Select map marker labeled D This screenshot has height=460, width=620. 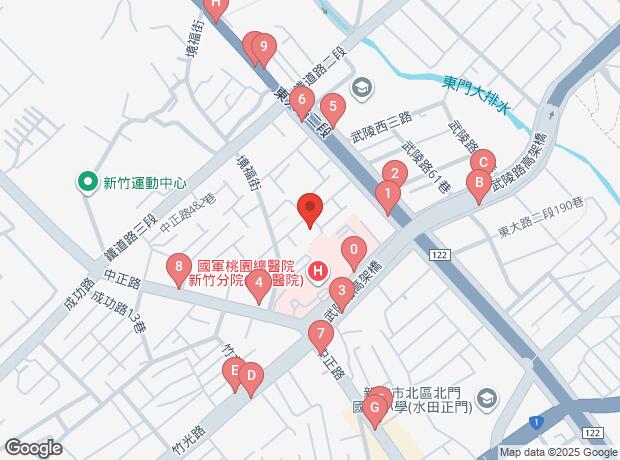251,377
